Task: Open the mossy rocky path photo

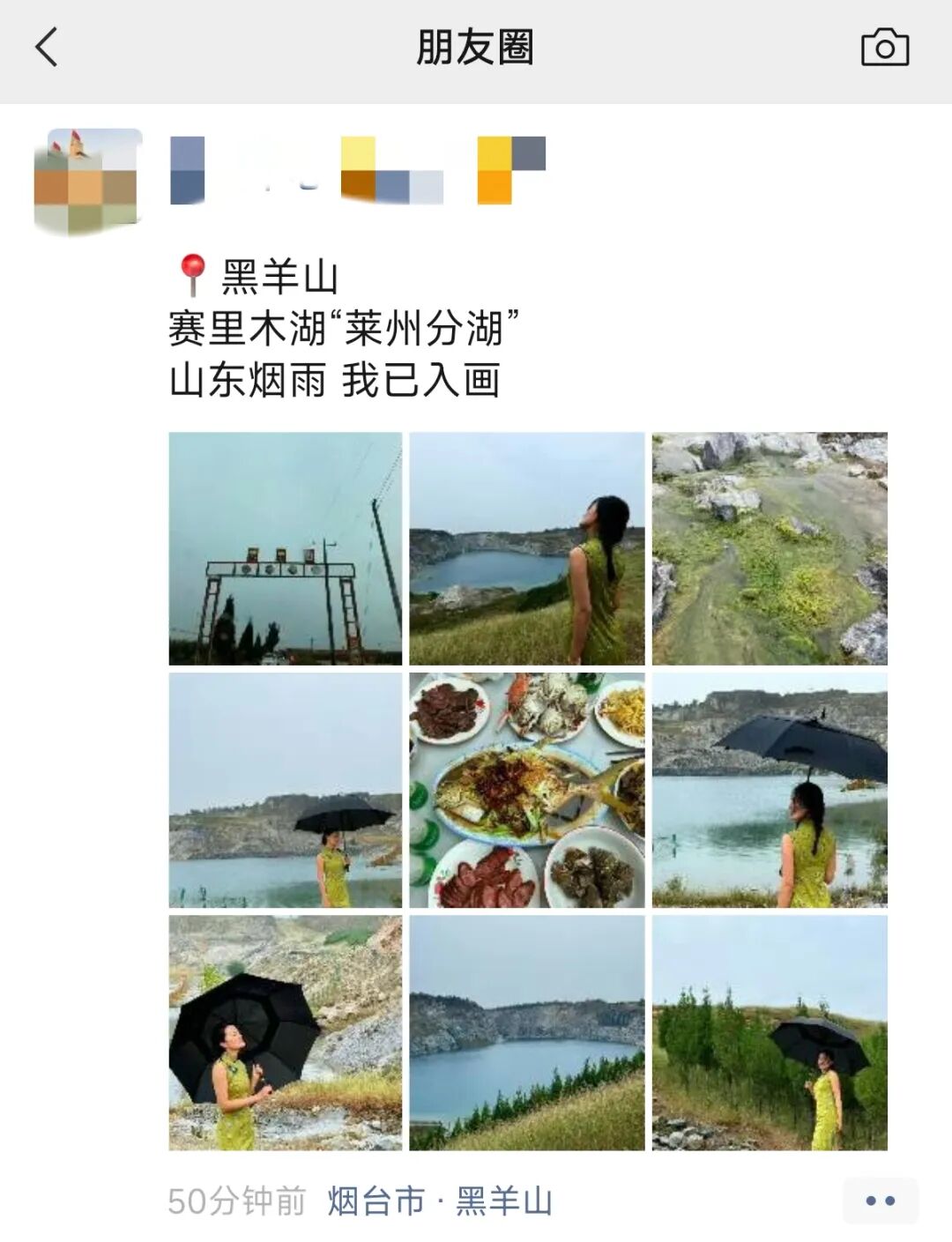Action: (x=770, y=548)
